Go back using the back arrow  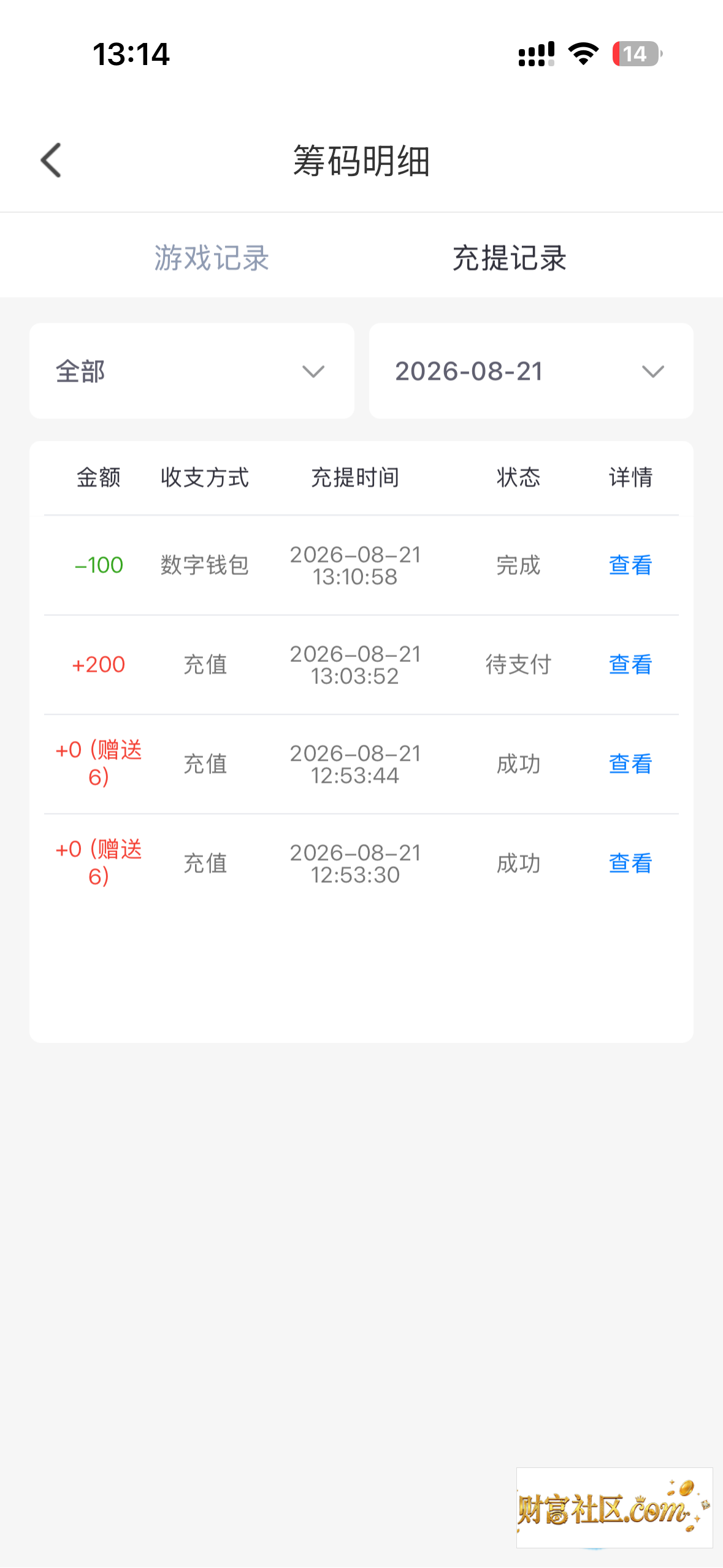coord(51,161)
